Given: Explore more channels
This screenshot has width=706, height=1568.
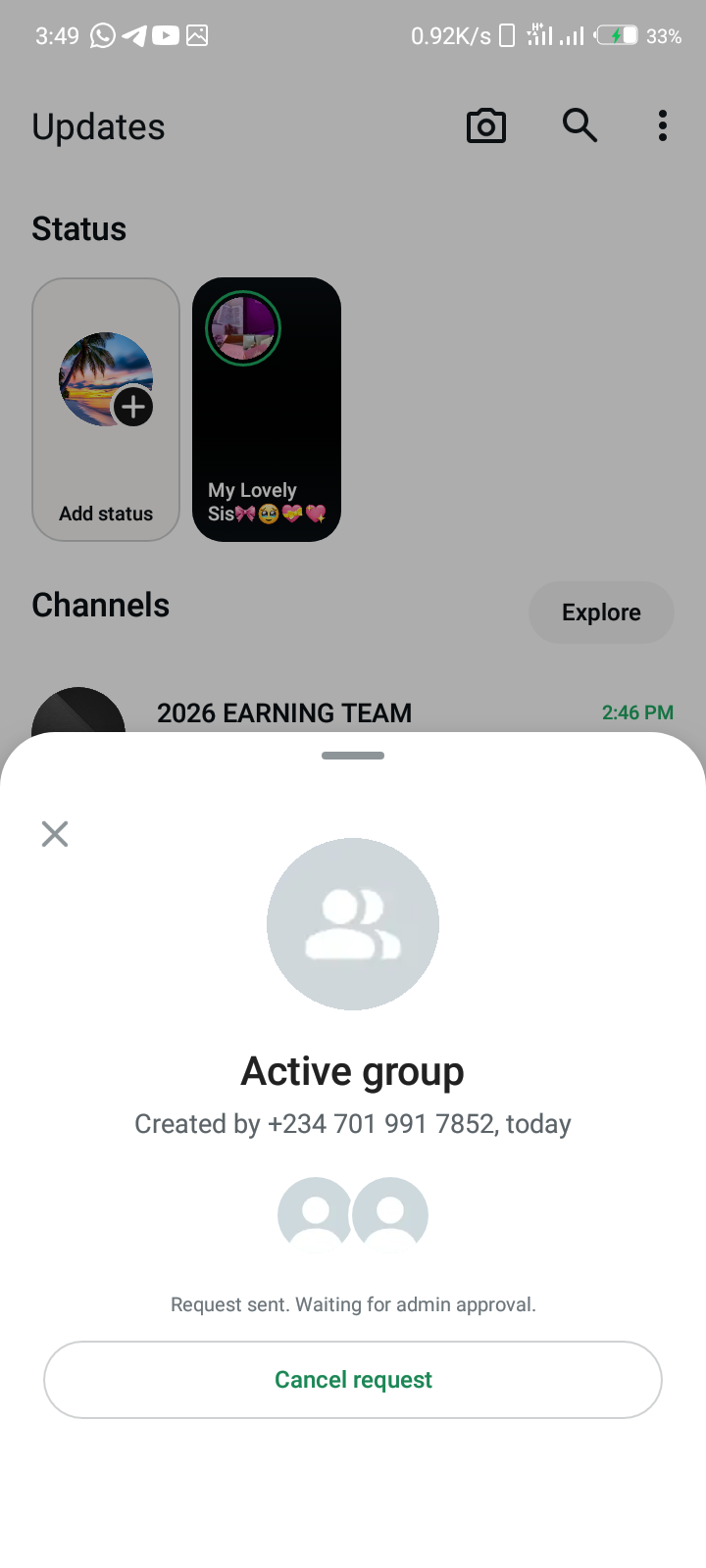Looking at the screenshot, I should (x=601, y=612).
